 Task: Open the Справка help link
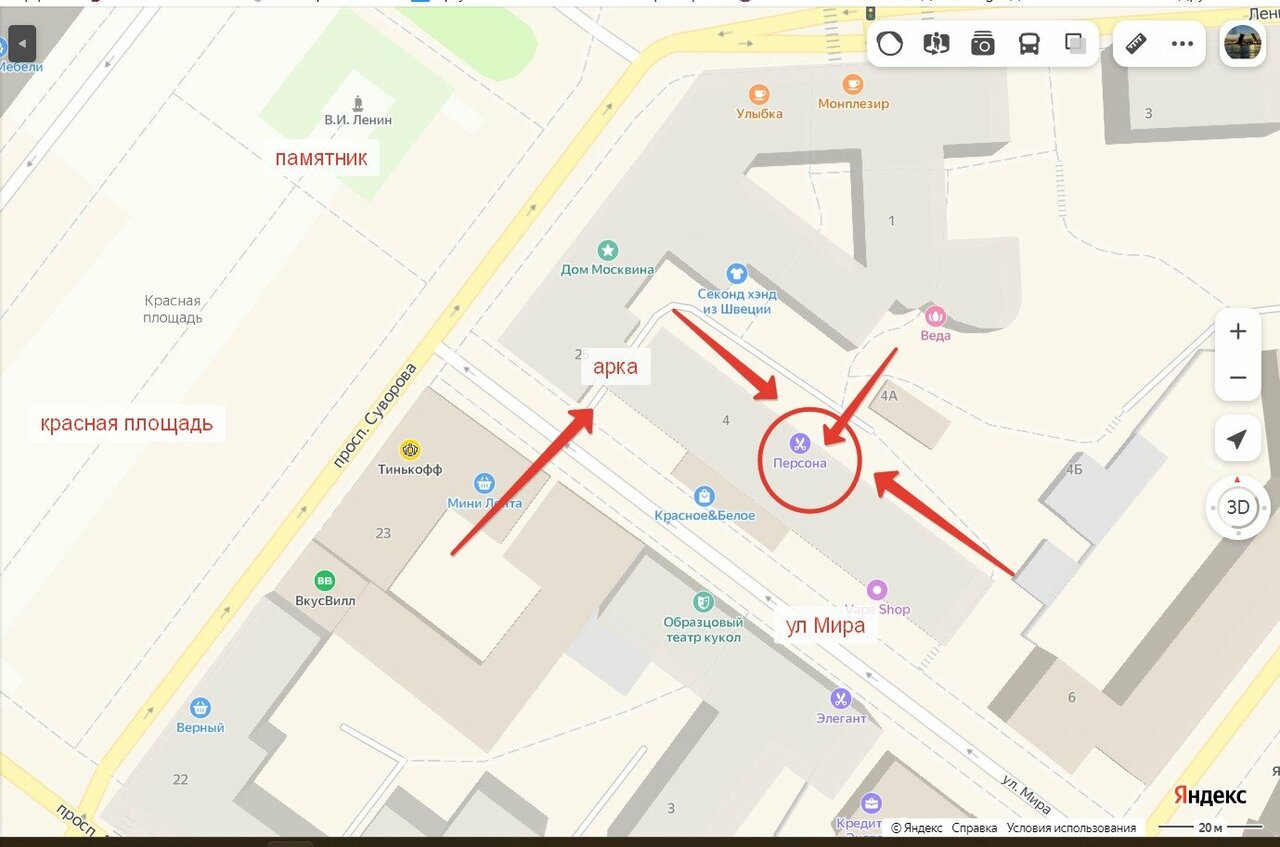(x=974, y=828)
